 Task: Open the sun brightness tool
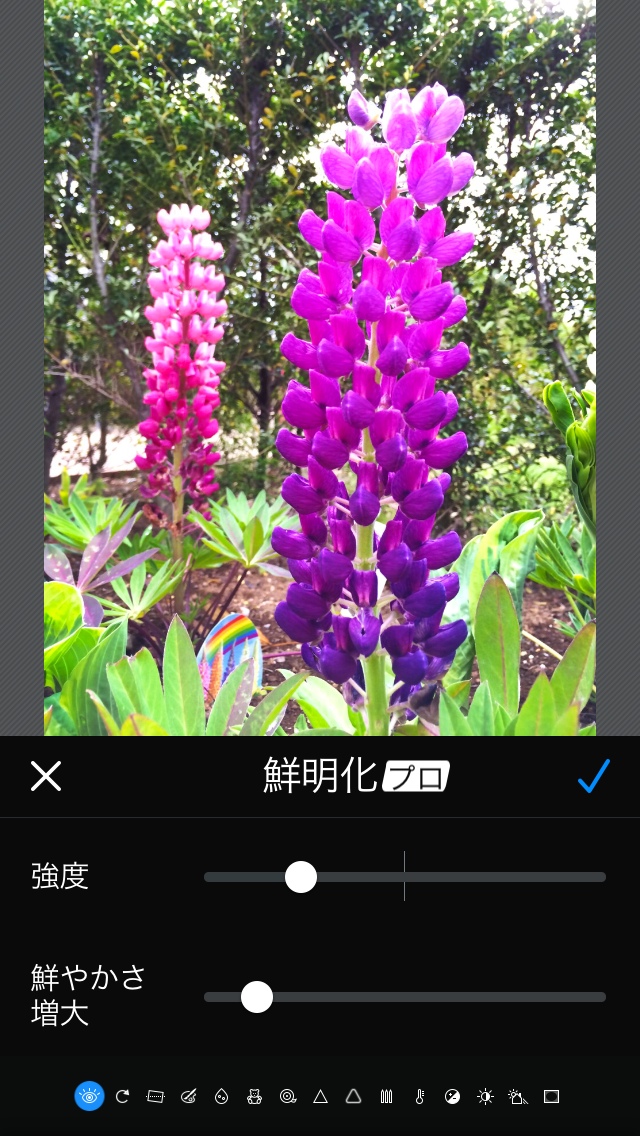485,1096
